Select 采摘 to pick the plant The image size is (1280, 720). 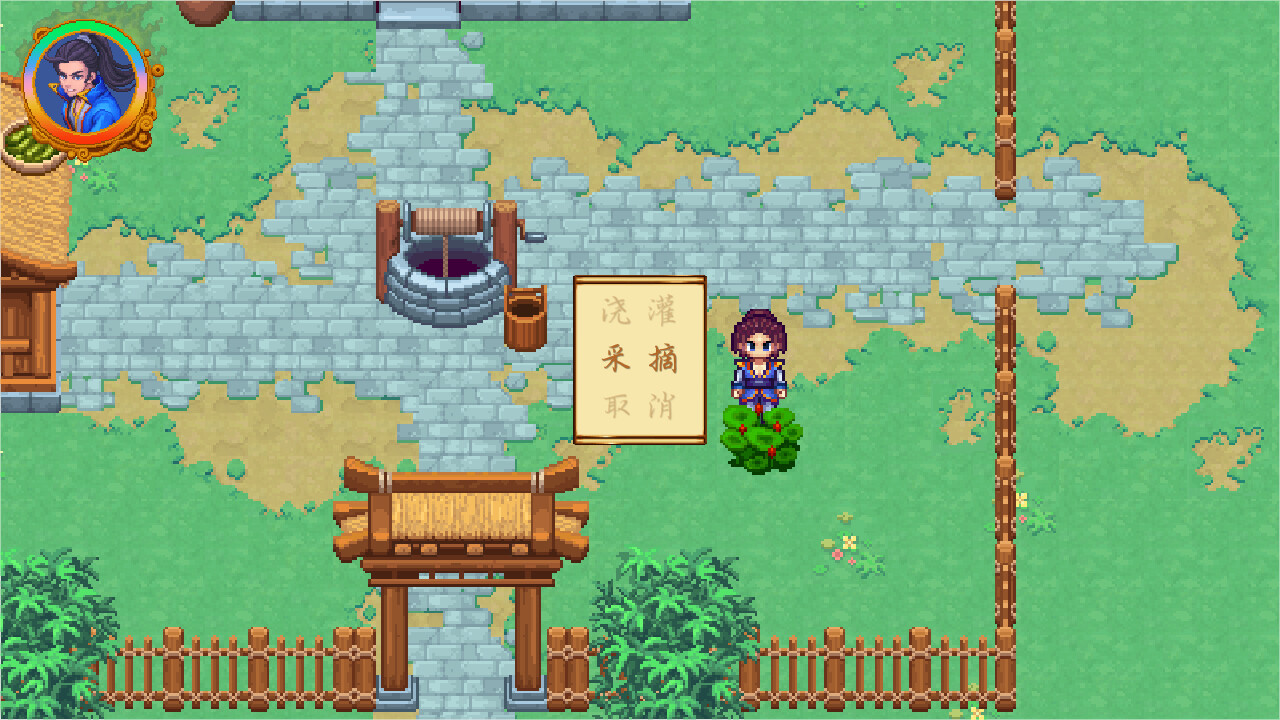click(x=640, y=359)
